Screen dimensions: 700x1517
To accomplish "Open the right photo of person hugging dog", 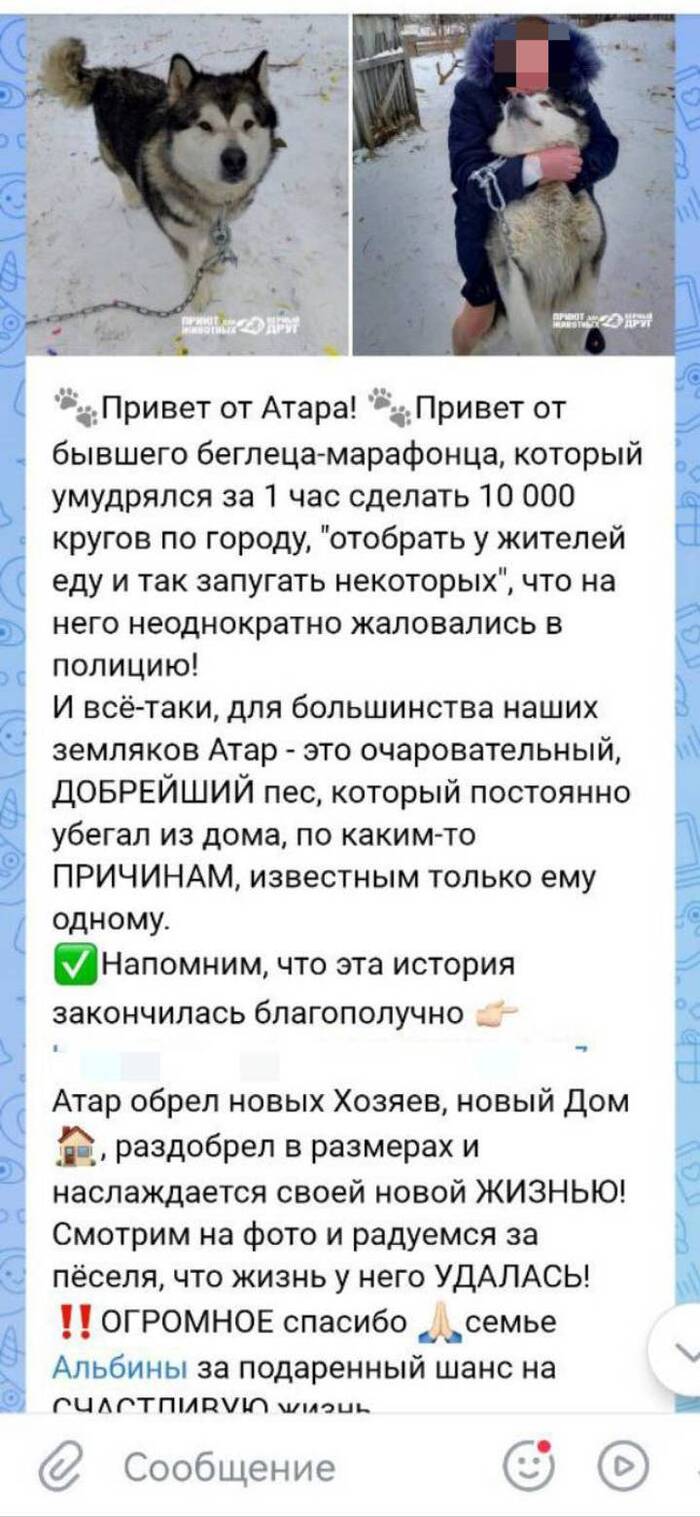I will coord(513,187).
